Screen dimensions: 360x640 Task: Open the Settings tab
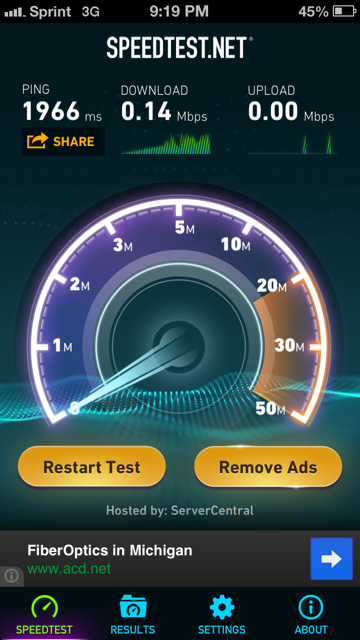pyautogui.click(x=222, y=614)
